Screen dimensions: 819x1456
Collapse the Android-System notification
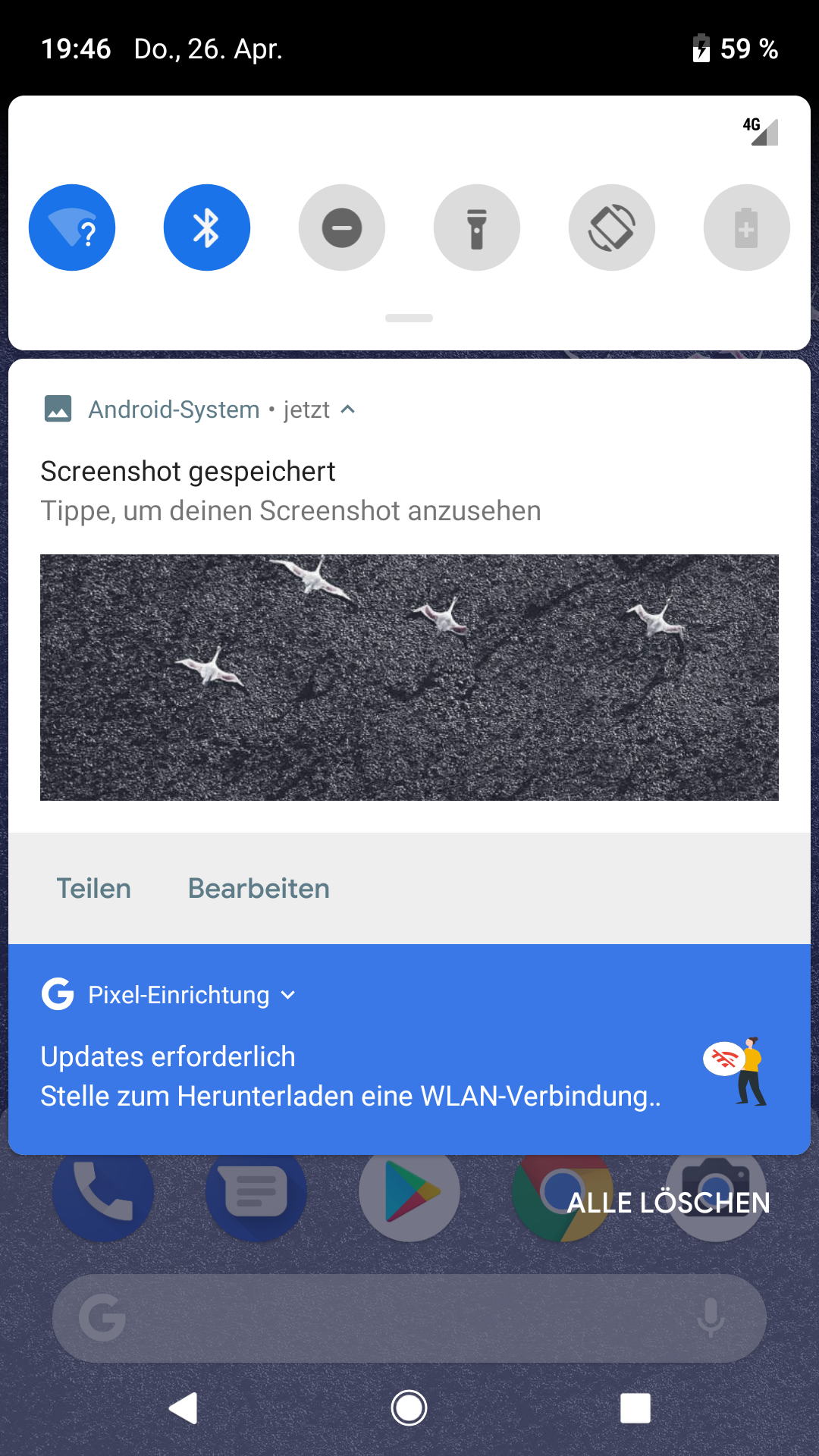348,409
